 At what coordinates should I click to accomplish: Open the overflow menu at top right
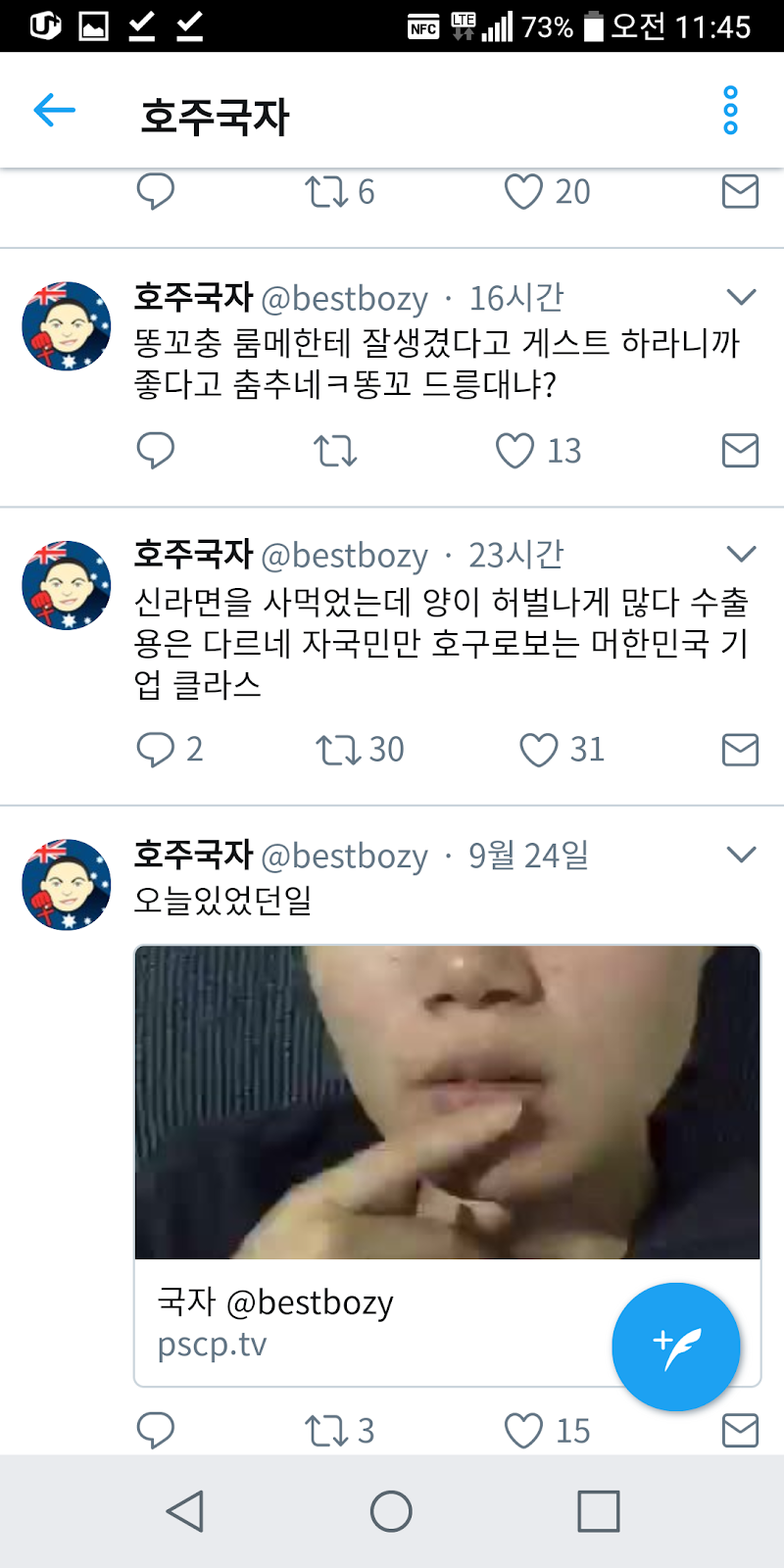(730, 110)
